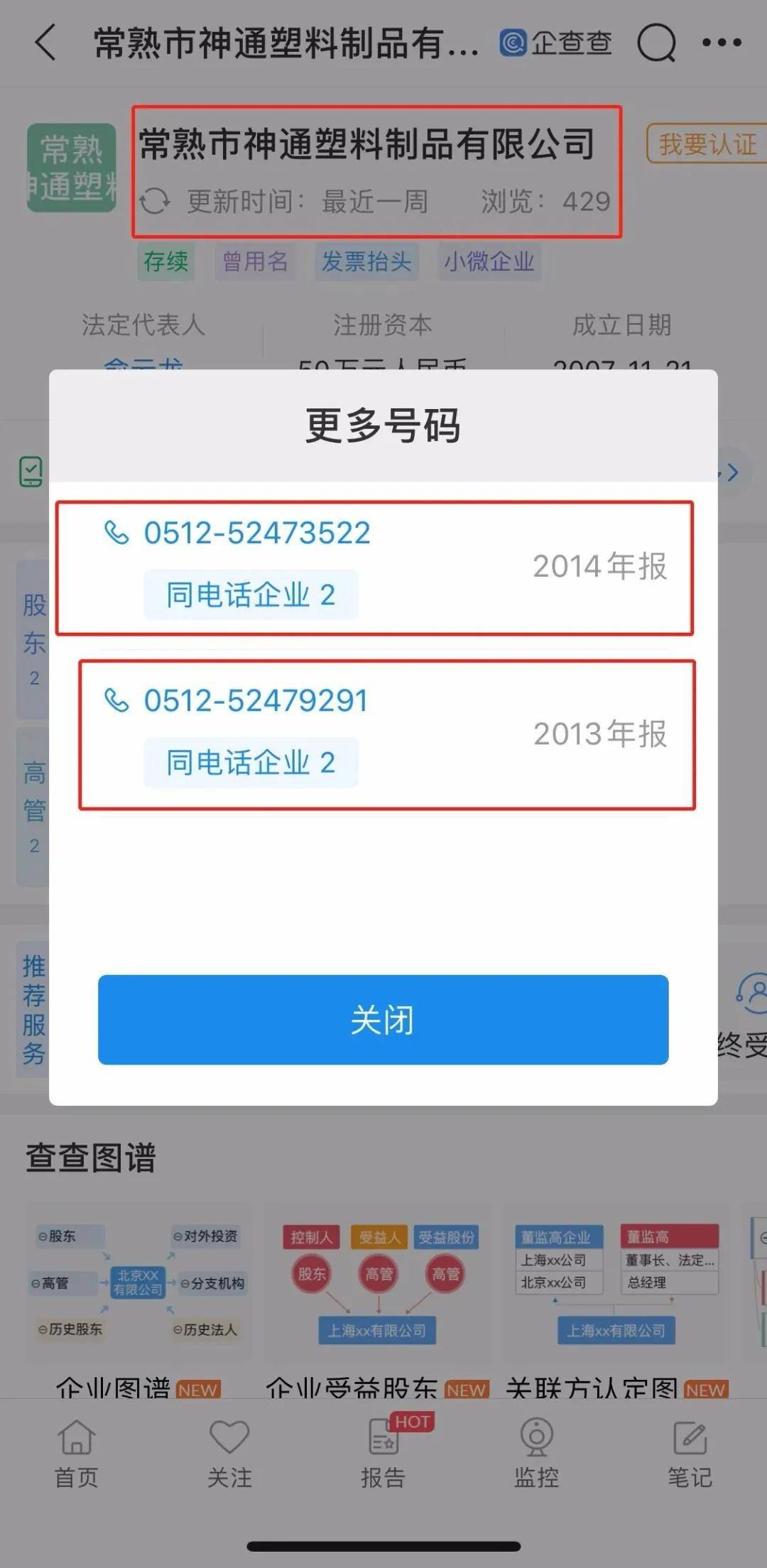Call phone number 0512-52479291
Screen dimensions: 767x1568
(256, 701)
